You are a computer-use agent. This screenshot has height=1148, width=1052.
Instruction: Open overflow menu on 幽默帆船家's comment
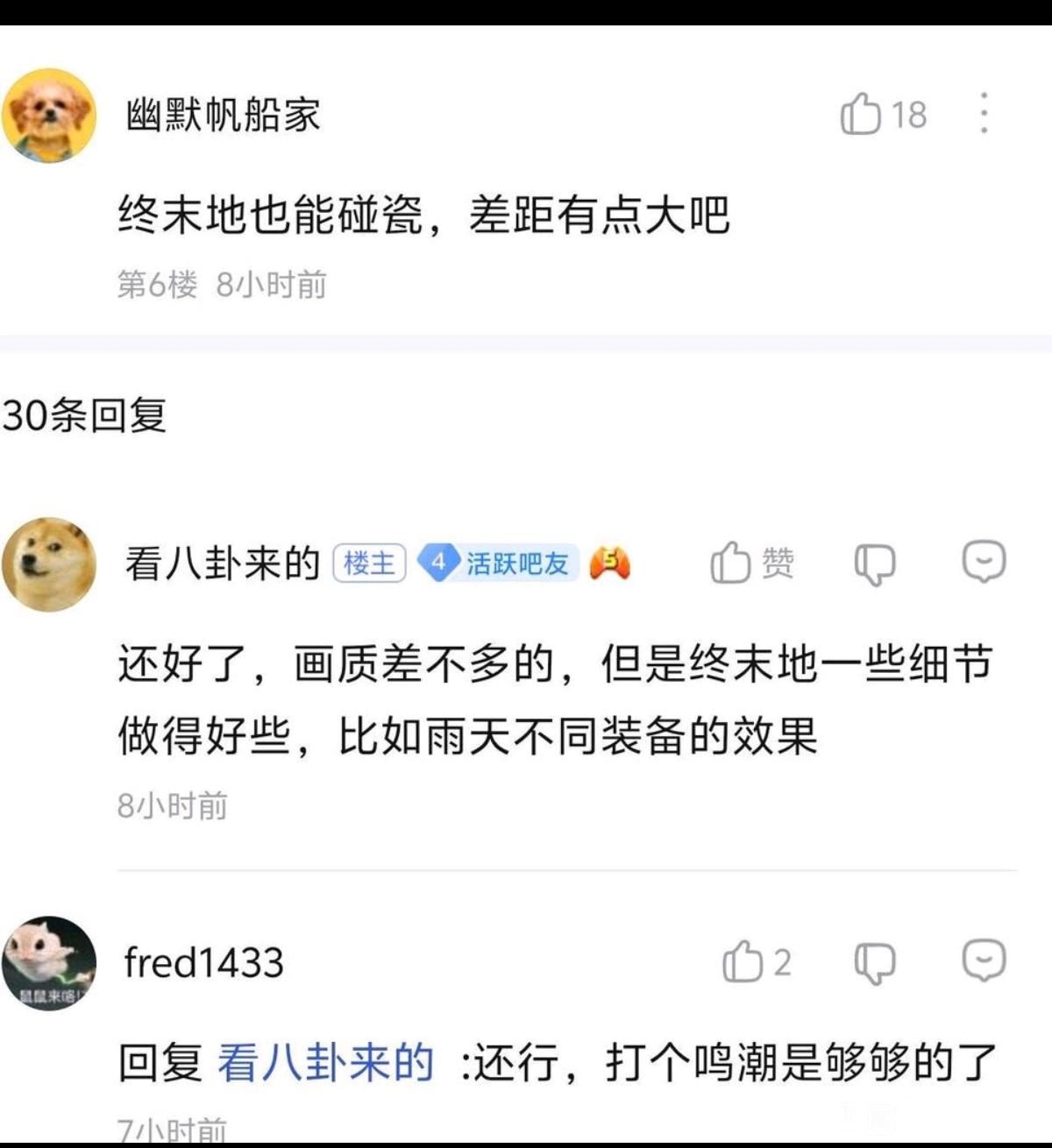point(984,113)
